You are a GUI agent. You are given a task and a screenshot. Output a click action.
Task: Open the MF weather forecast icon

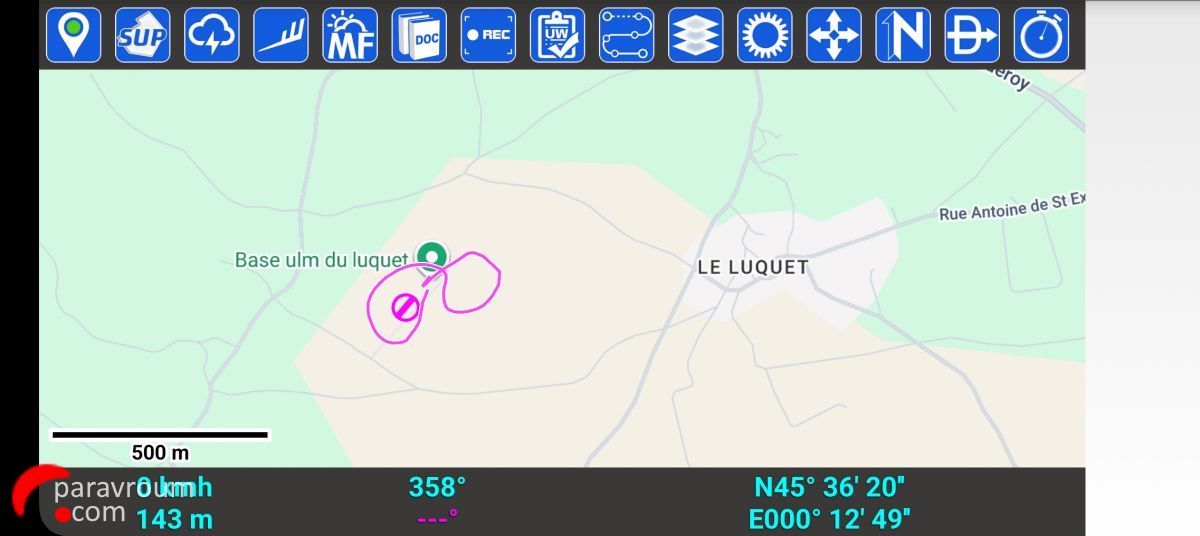[x=350, y=35]
